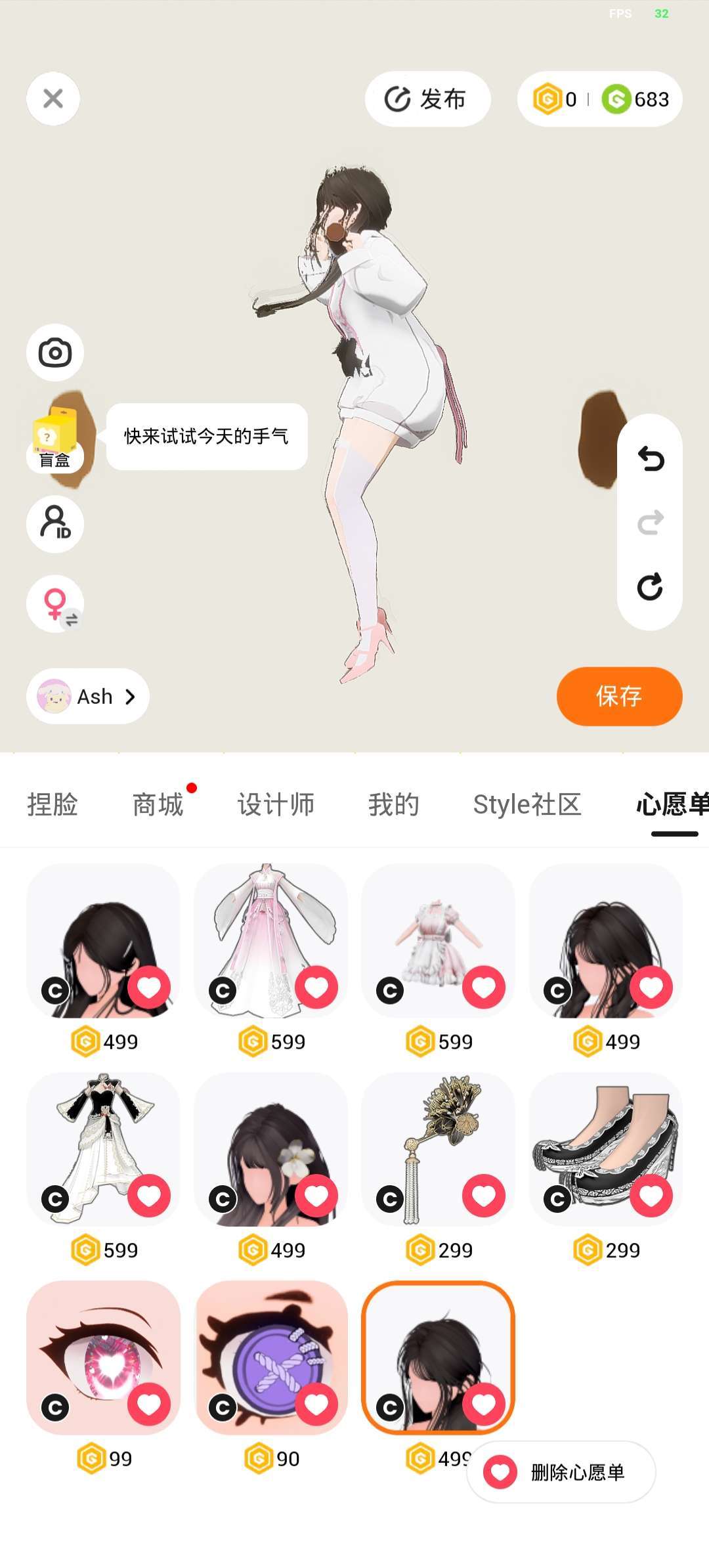Go to the 设计师 tab

pyautogui.click(x=276, y=804)
